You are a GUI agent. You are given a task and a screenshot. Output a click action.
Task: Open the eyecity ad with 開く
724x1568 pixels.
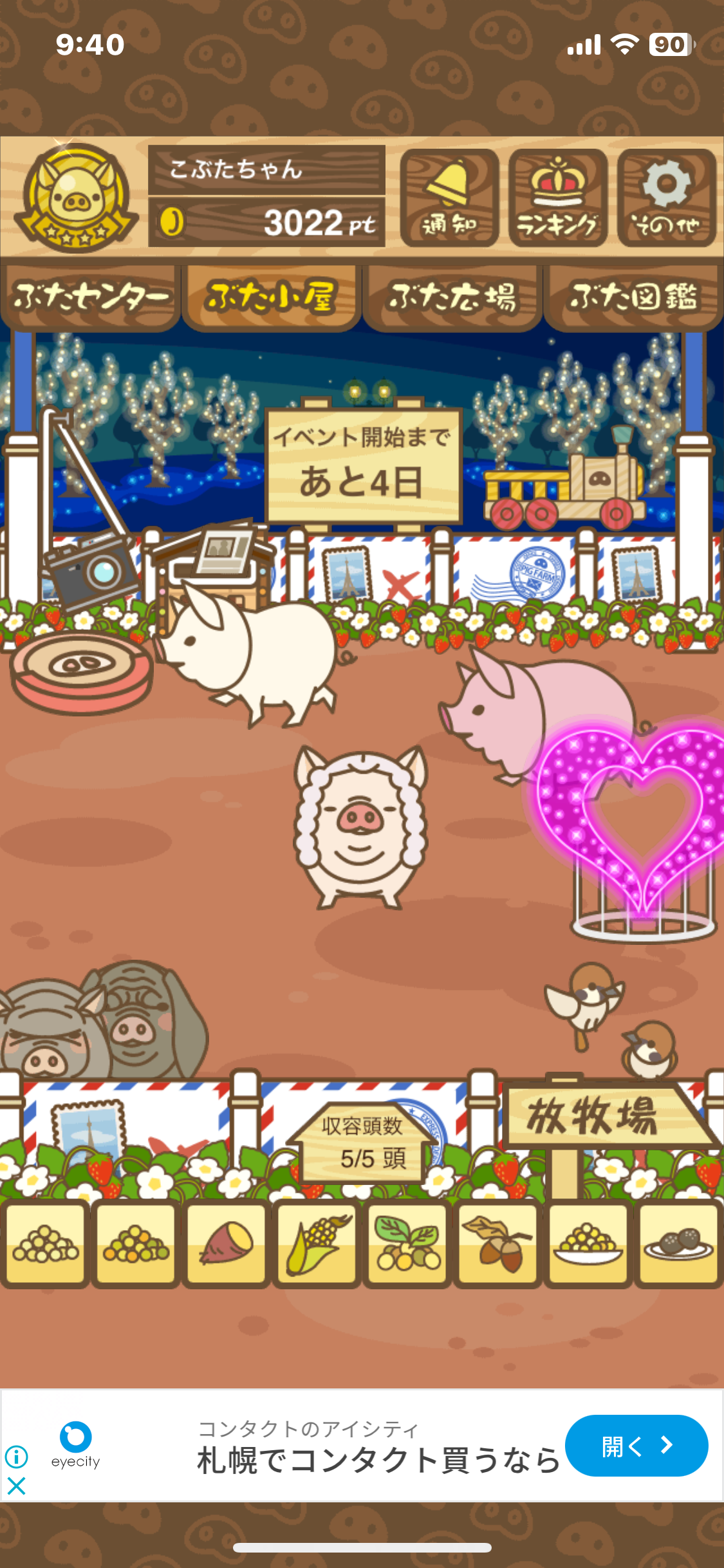636,1446
